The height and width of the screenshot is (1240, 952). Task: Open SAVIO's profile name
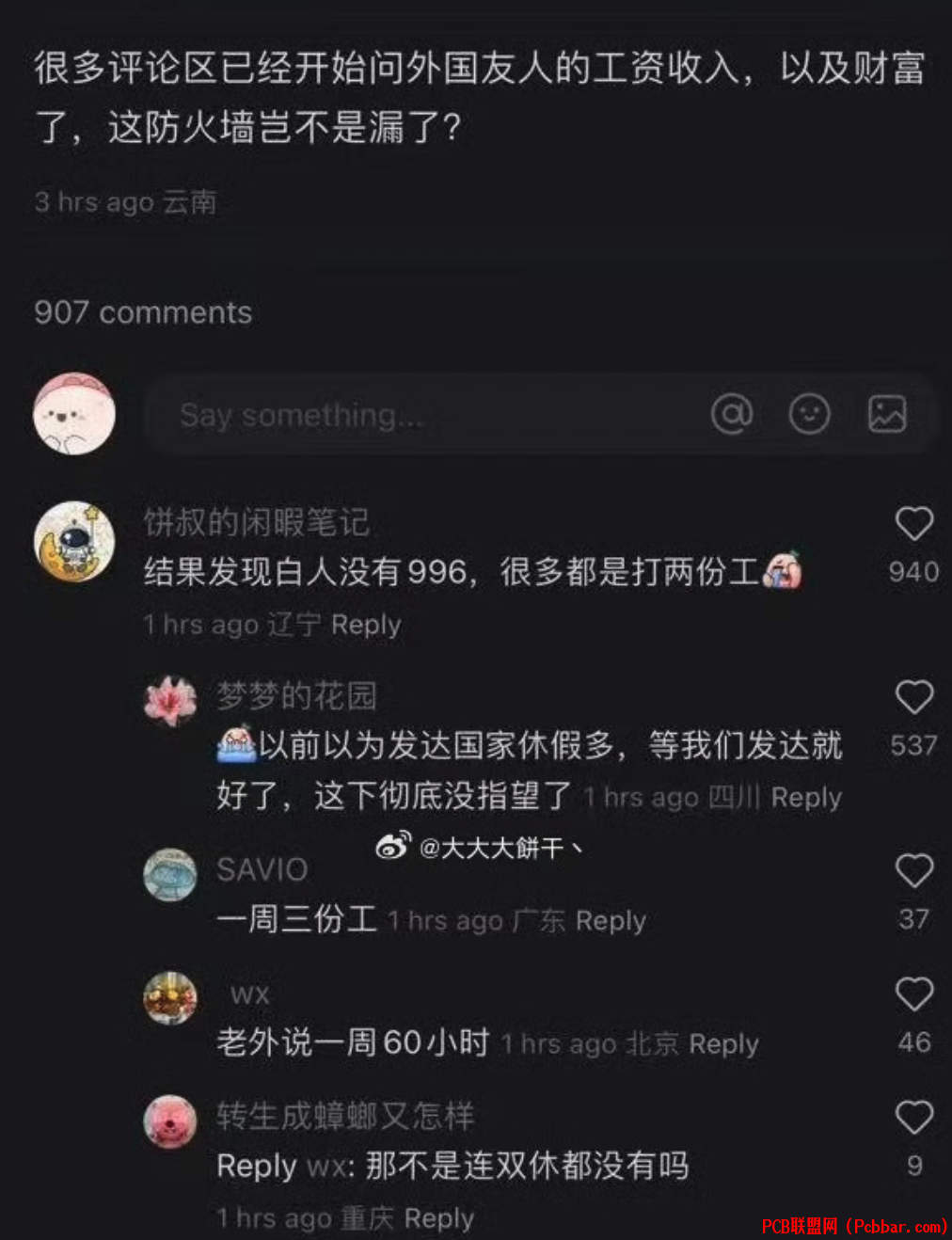pyautogui.click(x=262, y=869)
